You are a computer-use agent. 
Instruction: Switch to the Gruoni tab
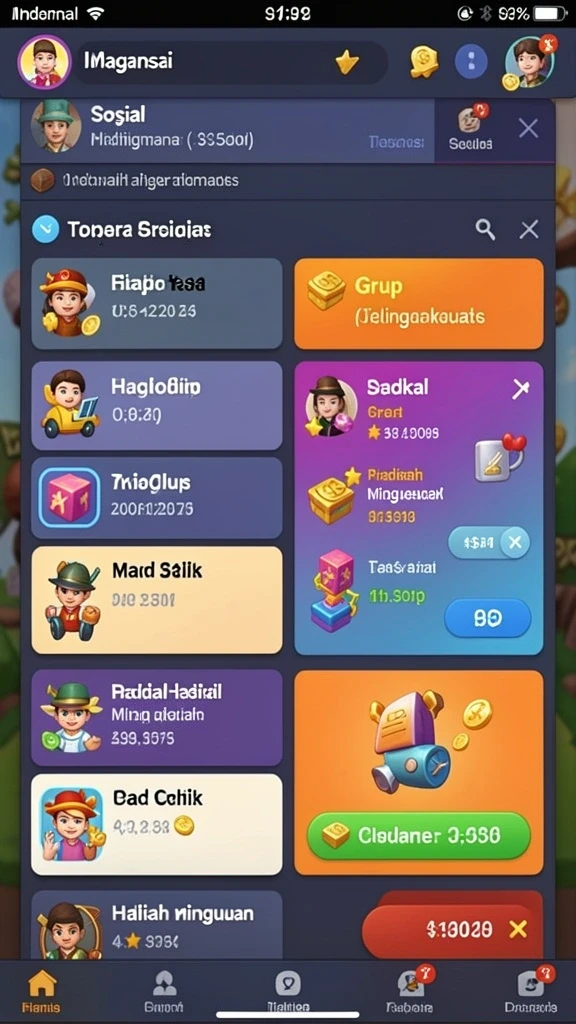pos(164,990)
